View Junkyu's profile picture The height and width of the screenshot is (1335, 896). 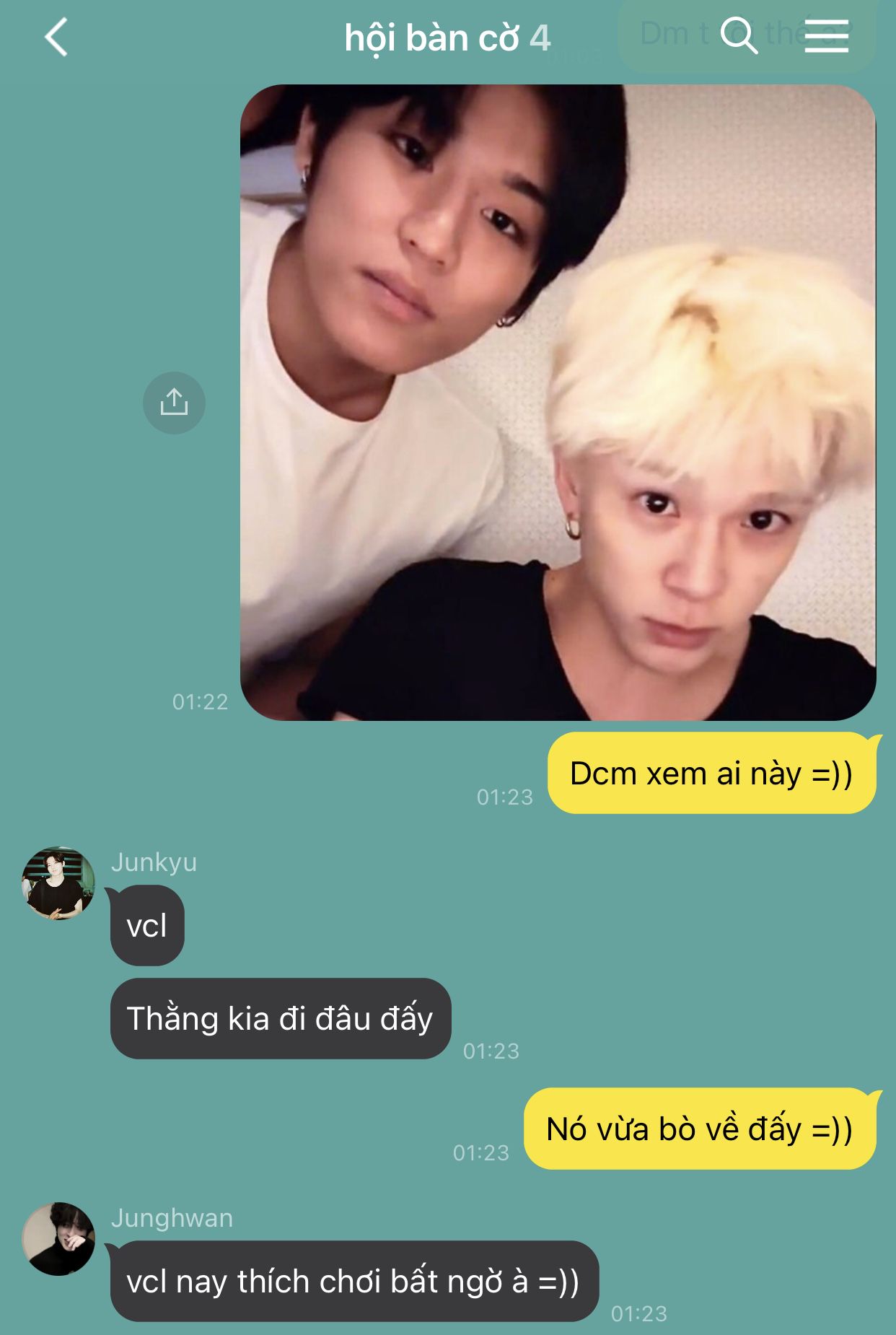[58, 883]
